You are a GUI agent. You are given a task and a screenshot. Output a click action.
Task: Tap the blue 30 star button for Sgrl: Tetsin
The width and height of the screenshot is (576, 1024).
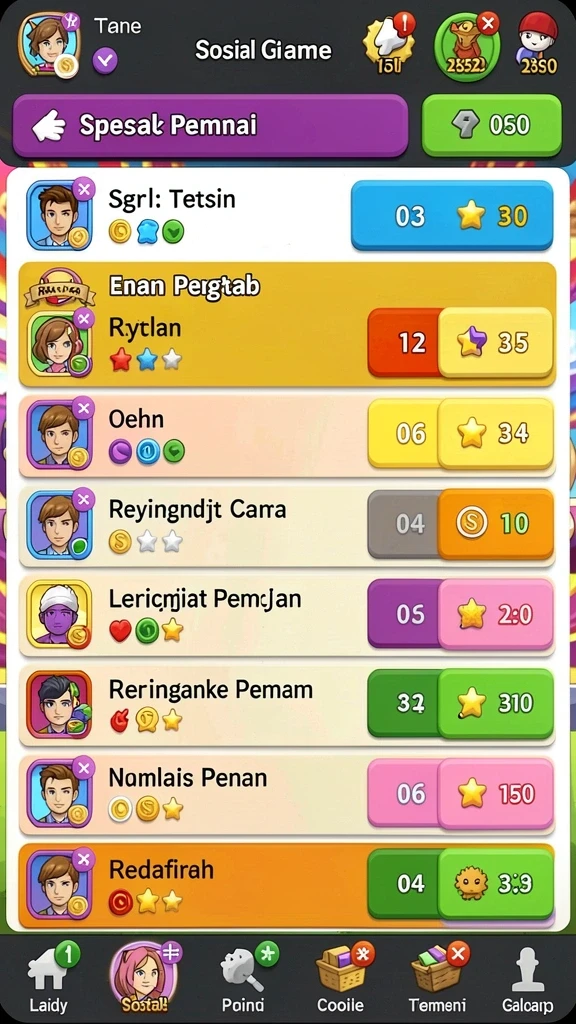coord(452,216)
